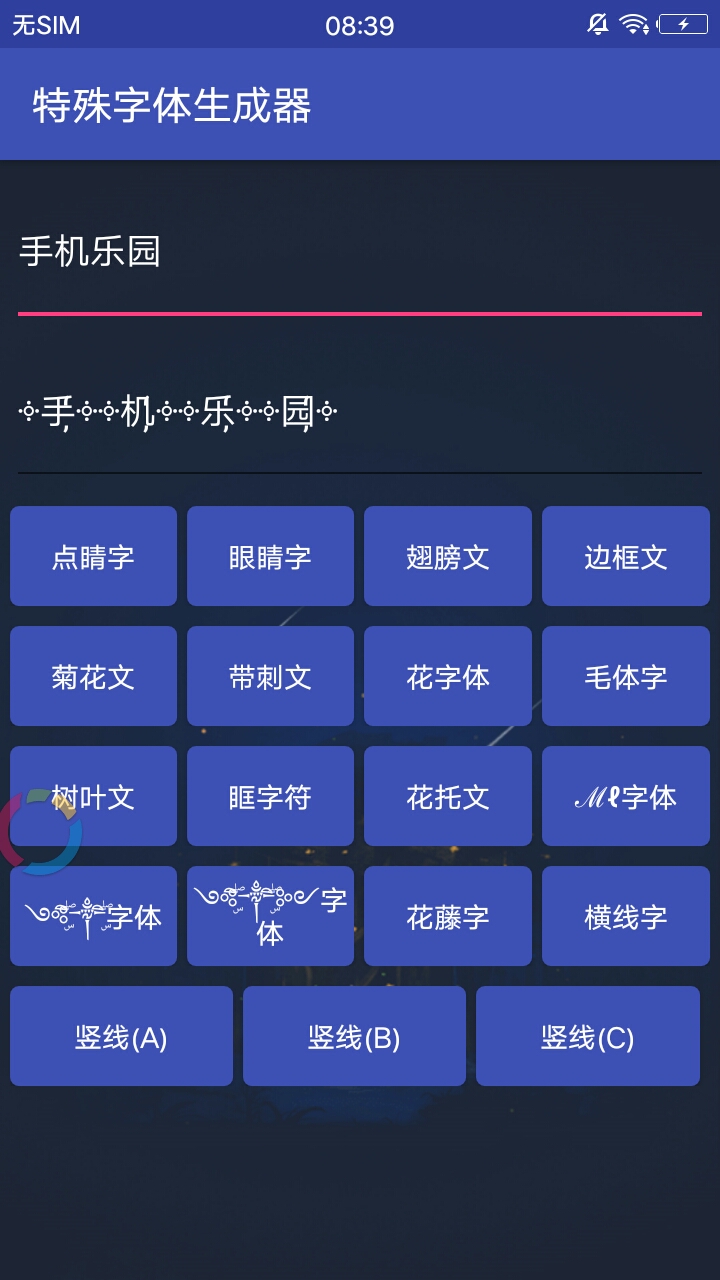The height and width of the screenshot is (1280, 720).
Task: Select the 横线字 button
Action: [625, 916]
